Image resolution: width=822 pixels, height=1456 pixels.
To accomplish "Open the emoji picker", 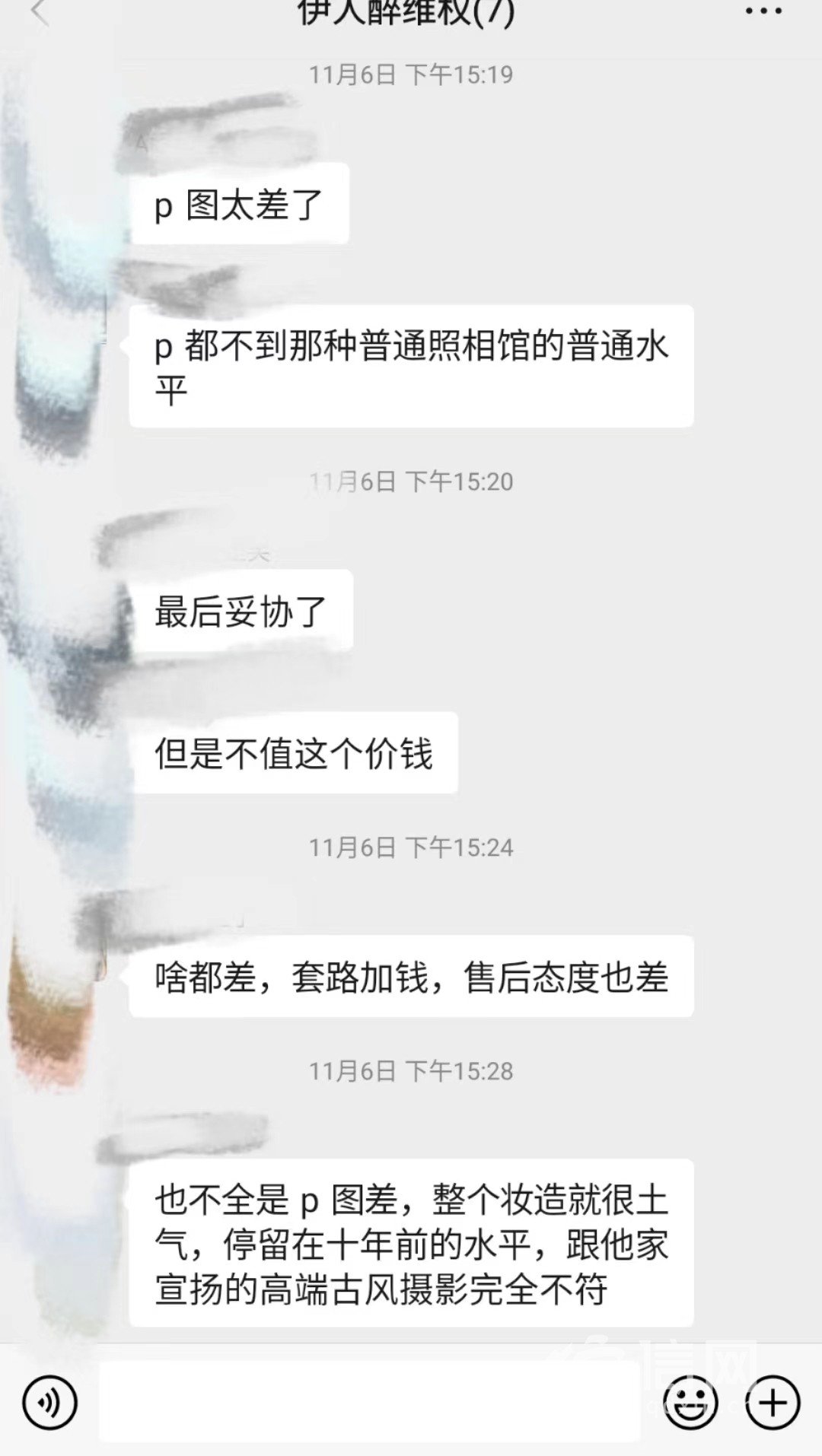I will 690,1401.
